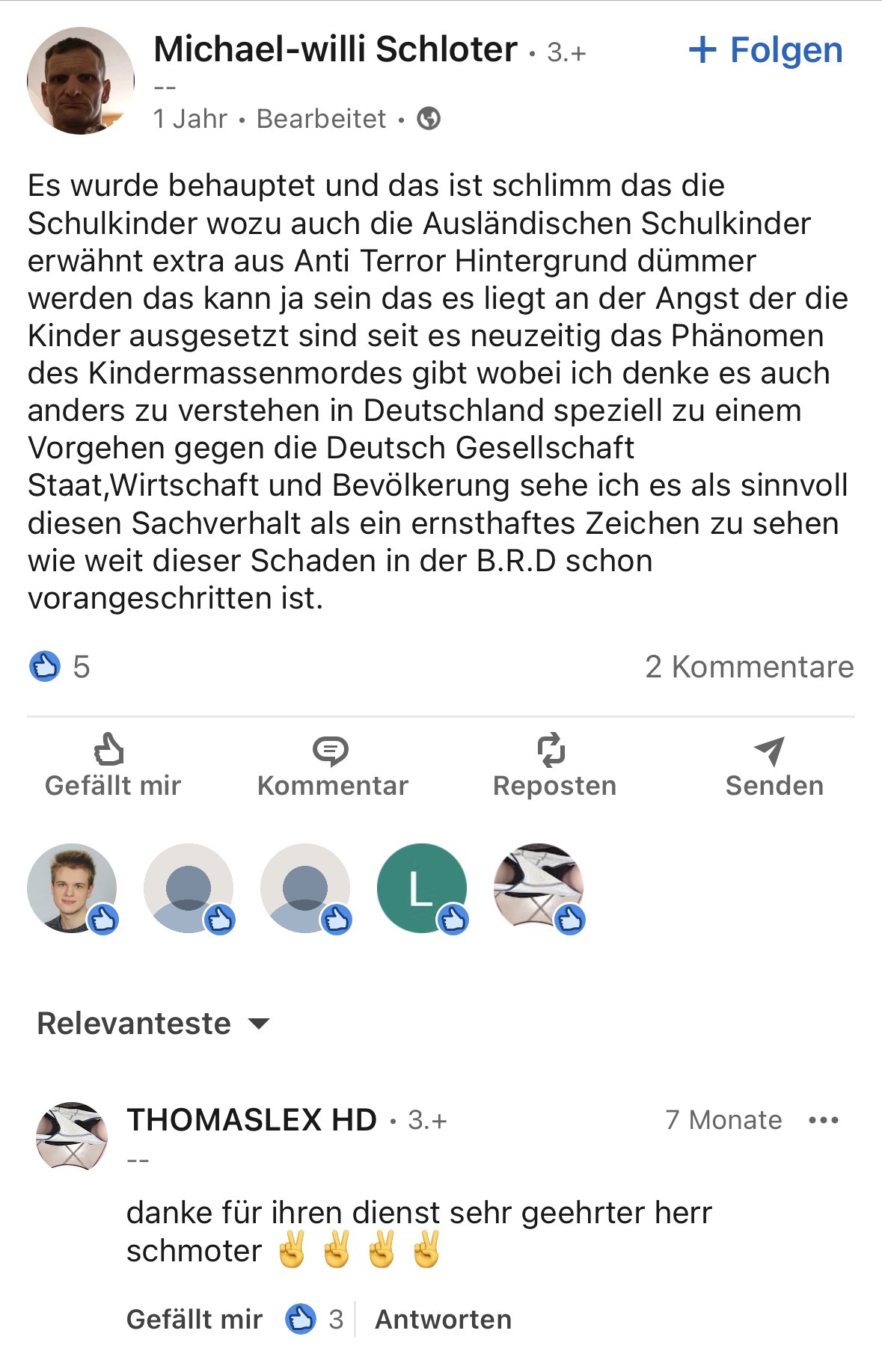Viewport: 882px width, 1372px height.
Task: Open the first reactor's profile photo
Action: [72, 888]
